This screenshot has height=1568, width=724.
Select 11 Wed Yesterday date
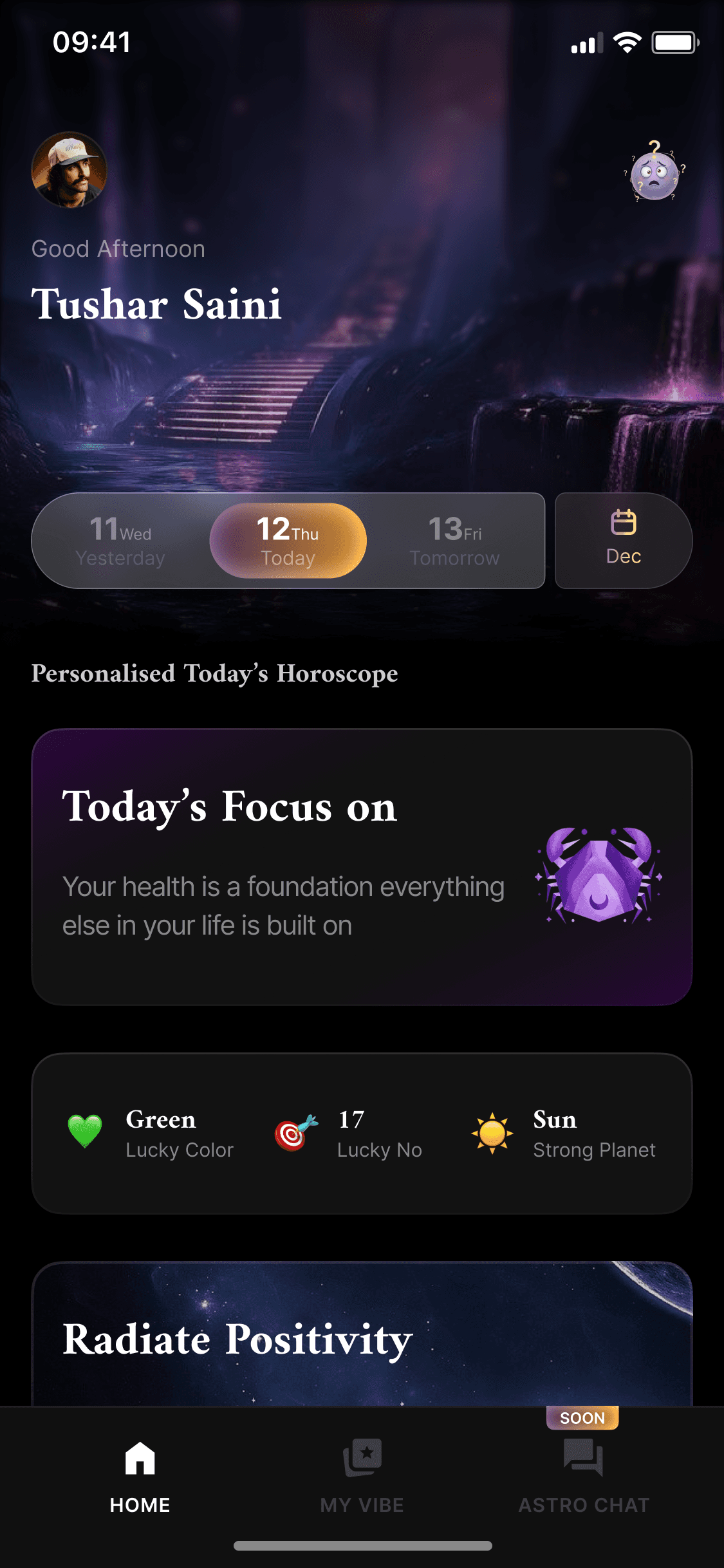120,541
